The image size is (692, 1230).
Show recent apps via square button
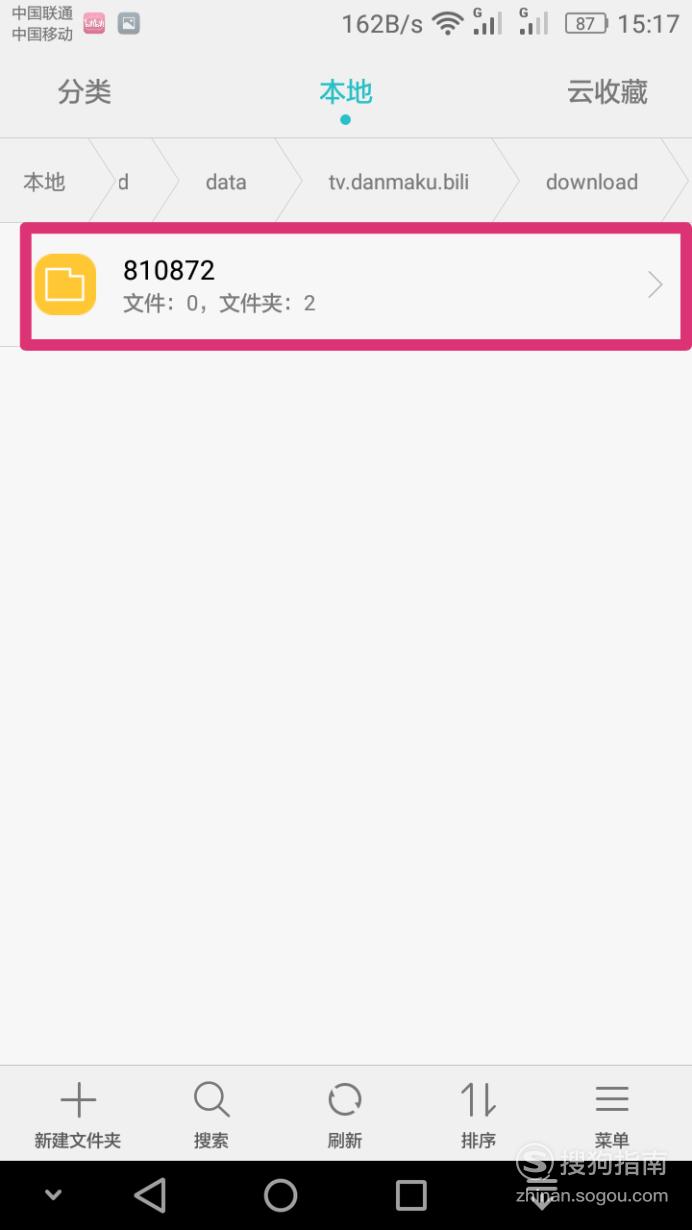coord(411,1195)
